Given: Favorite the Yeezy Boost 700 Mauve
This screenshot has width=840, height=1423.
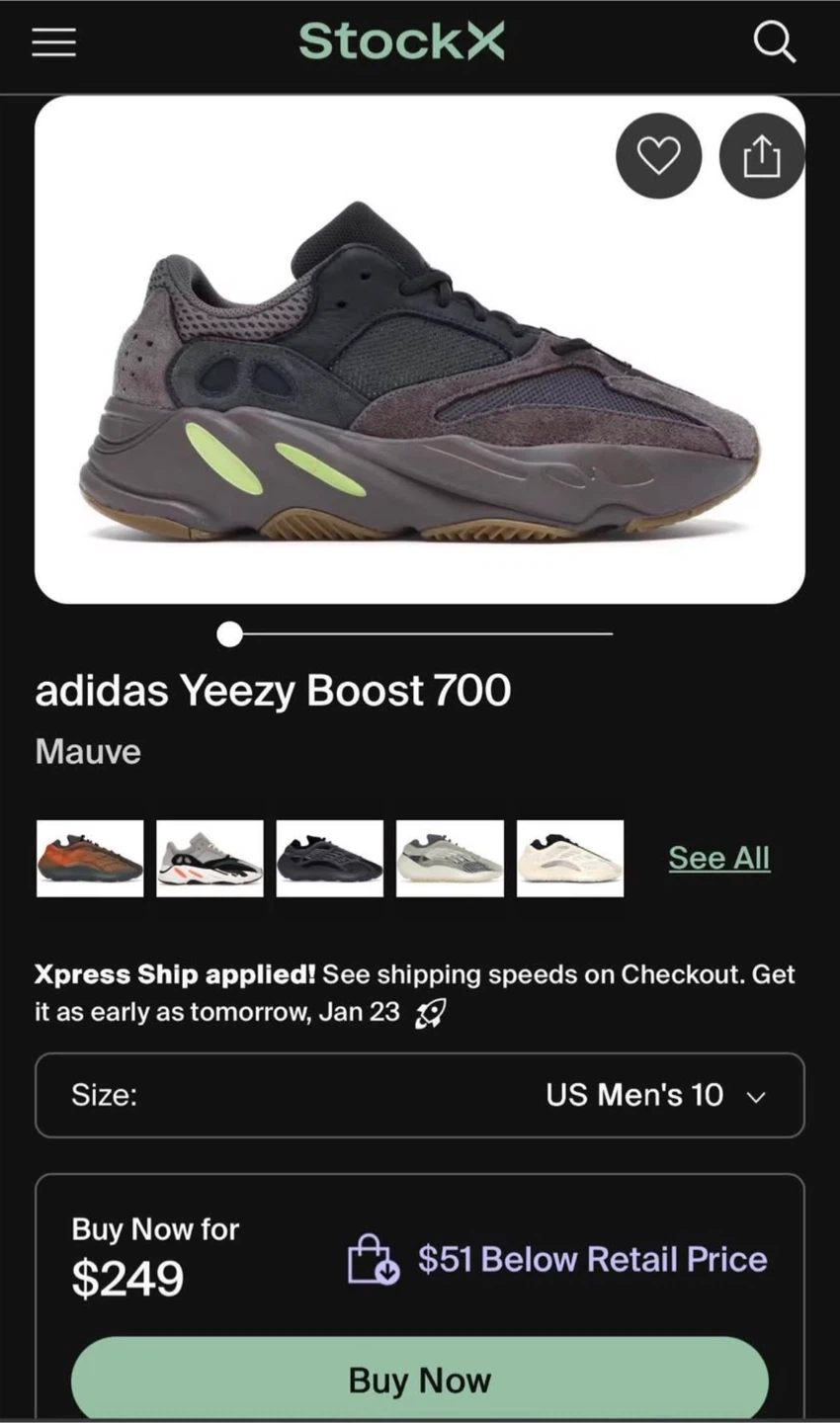Looking at the screenshot, I should click(x=658, y=155).
